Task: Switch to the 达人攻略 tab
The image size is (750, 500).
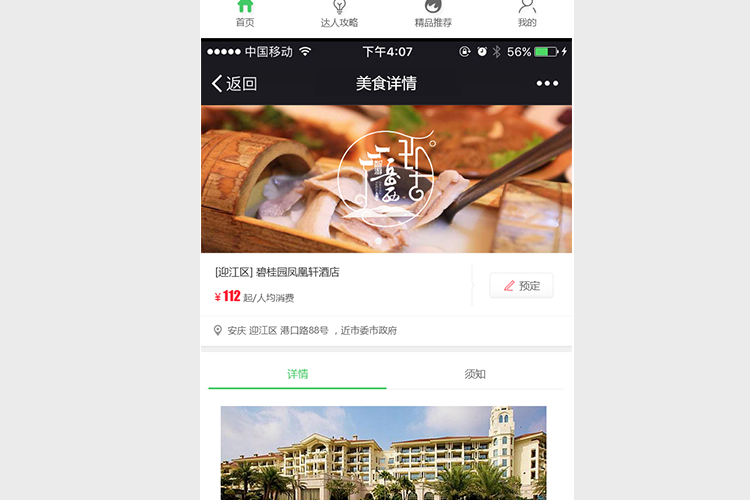Action: pos(339,14)
